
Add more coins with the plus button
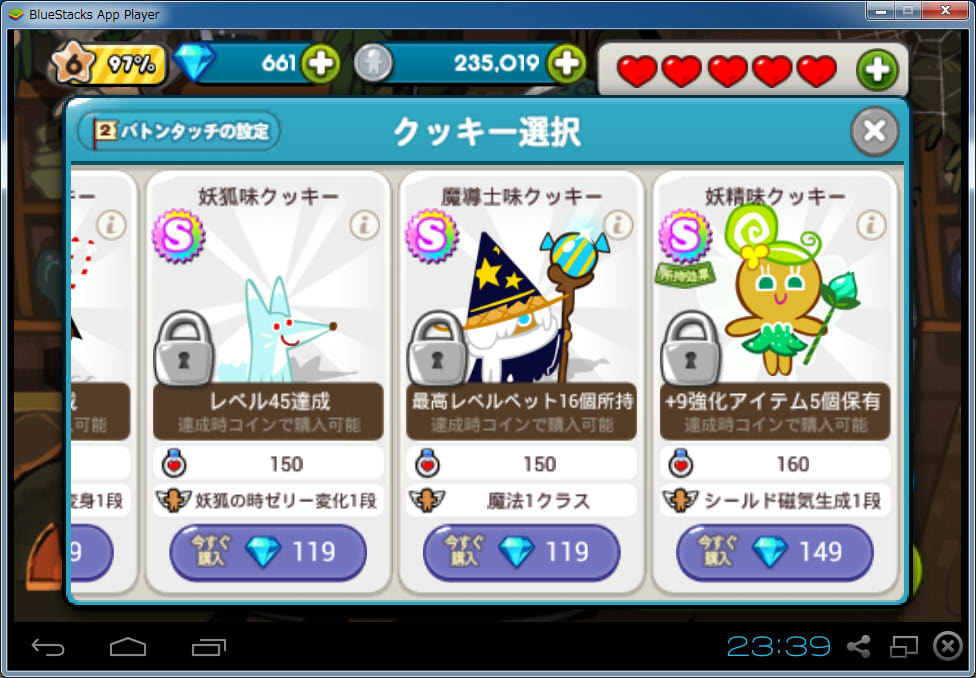(566, 64)
